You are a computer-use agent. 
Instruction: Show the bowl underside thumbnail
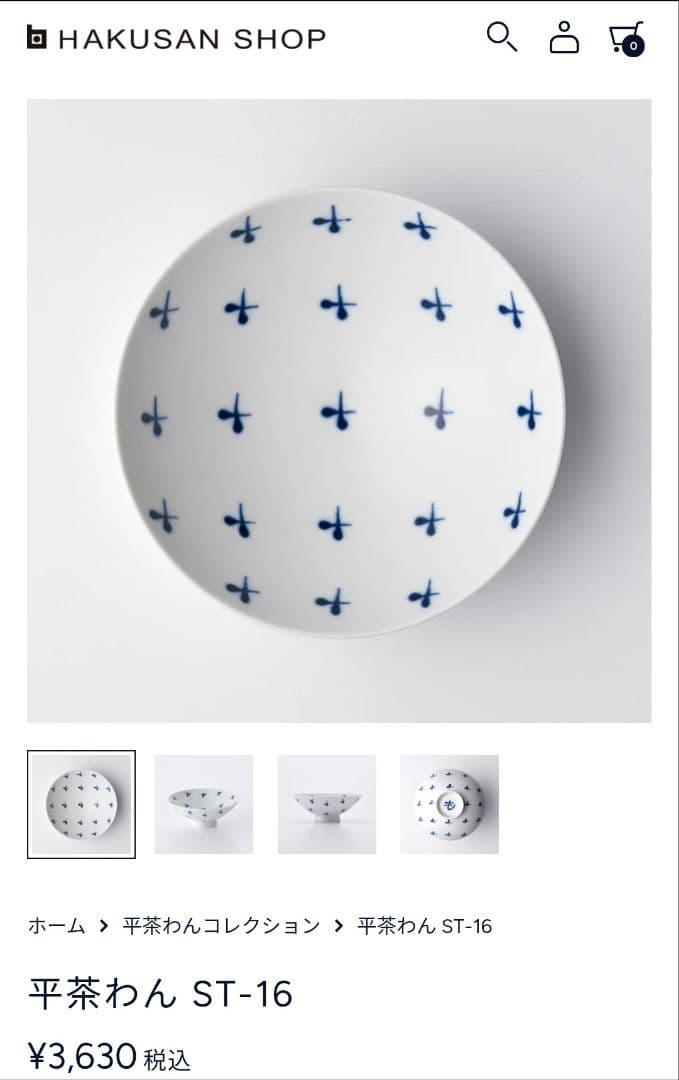[x=449, y=804]
